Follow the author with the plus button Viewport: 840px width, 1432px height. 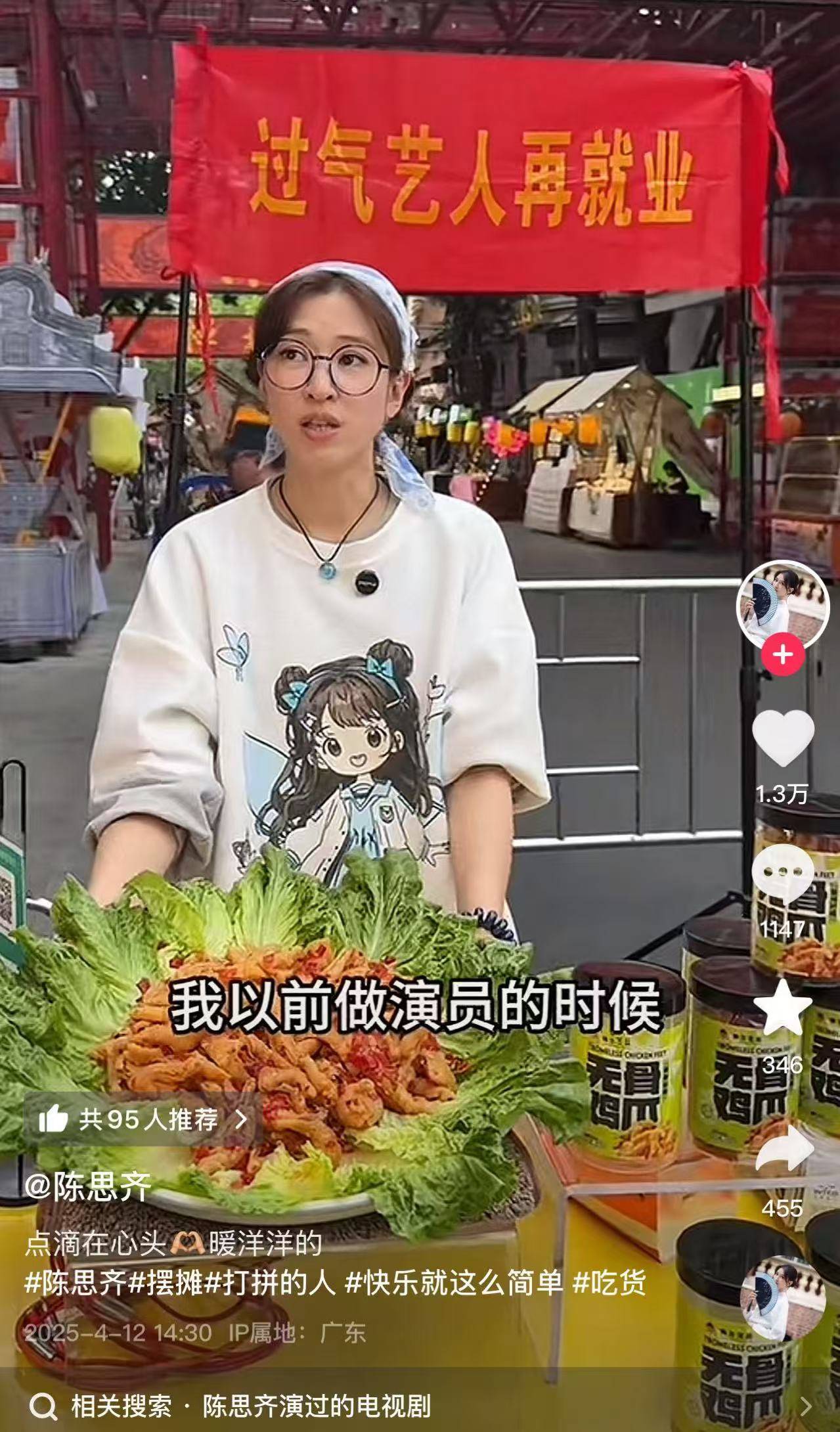pyautogui.click(x=782, y=655)
